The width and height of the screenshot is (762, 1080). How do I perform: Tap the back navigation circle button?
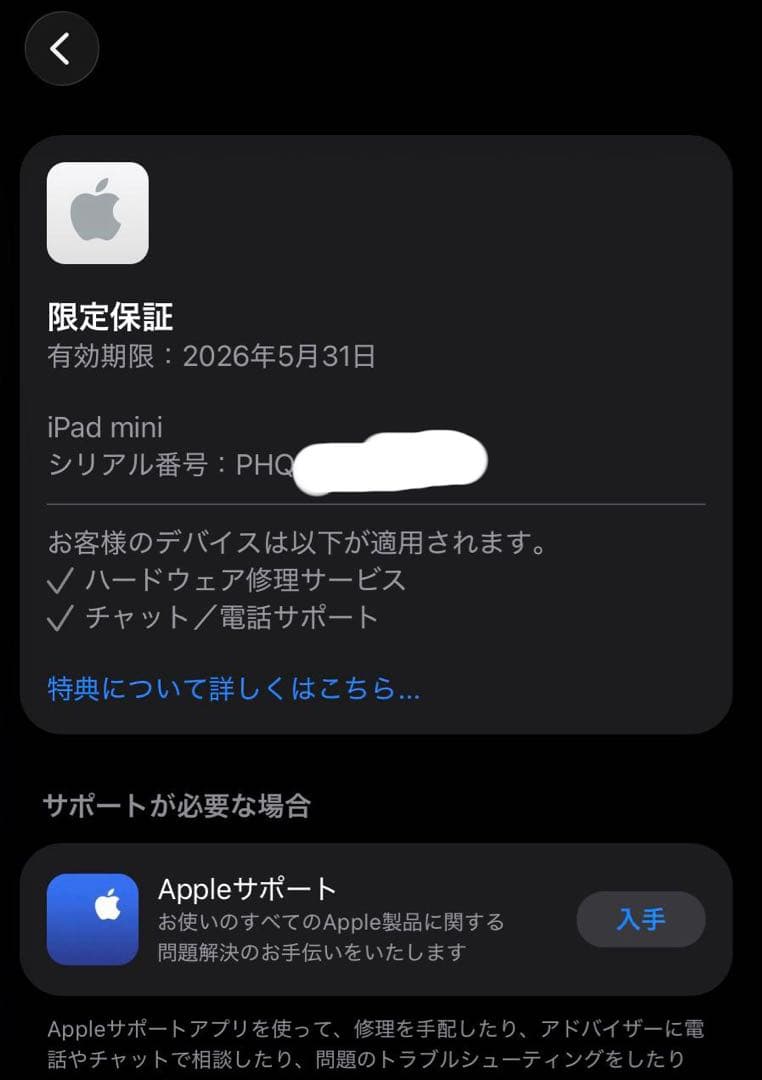(x=61, y=48)
